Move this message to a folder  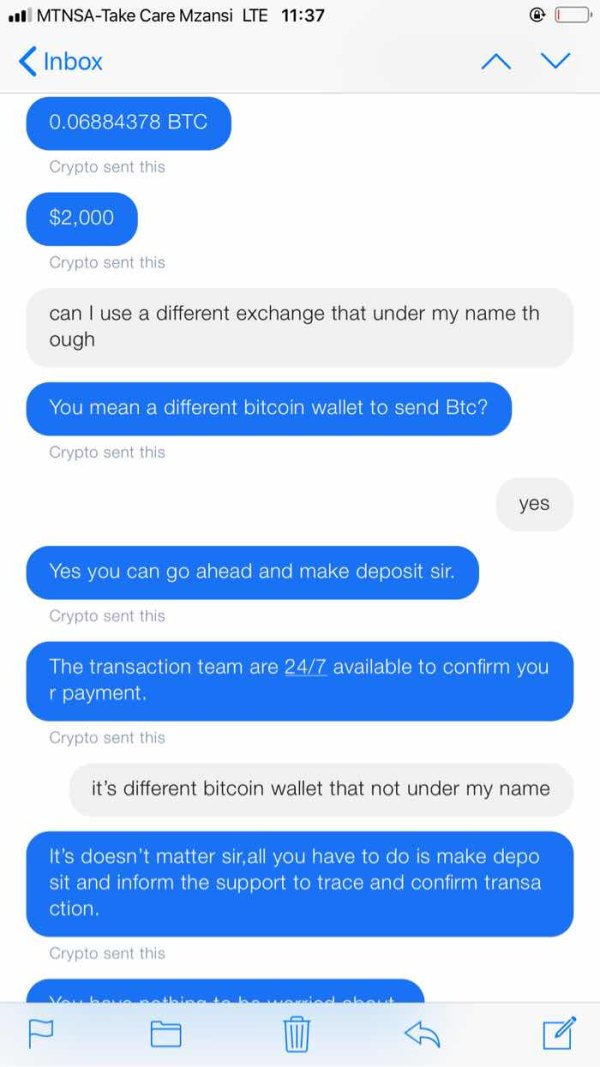tap(165, 1034)
